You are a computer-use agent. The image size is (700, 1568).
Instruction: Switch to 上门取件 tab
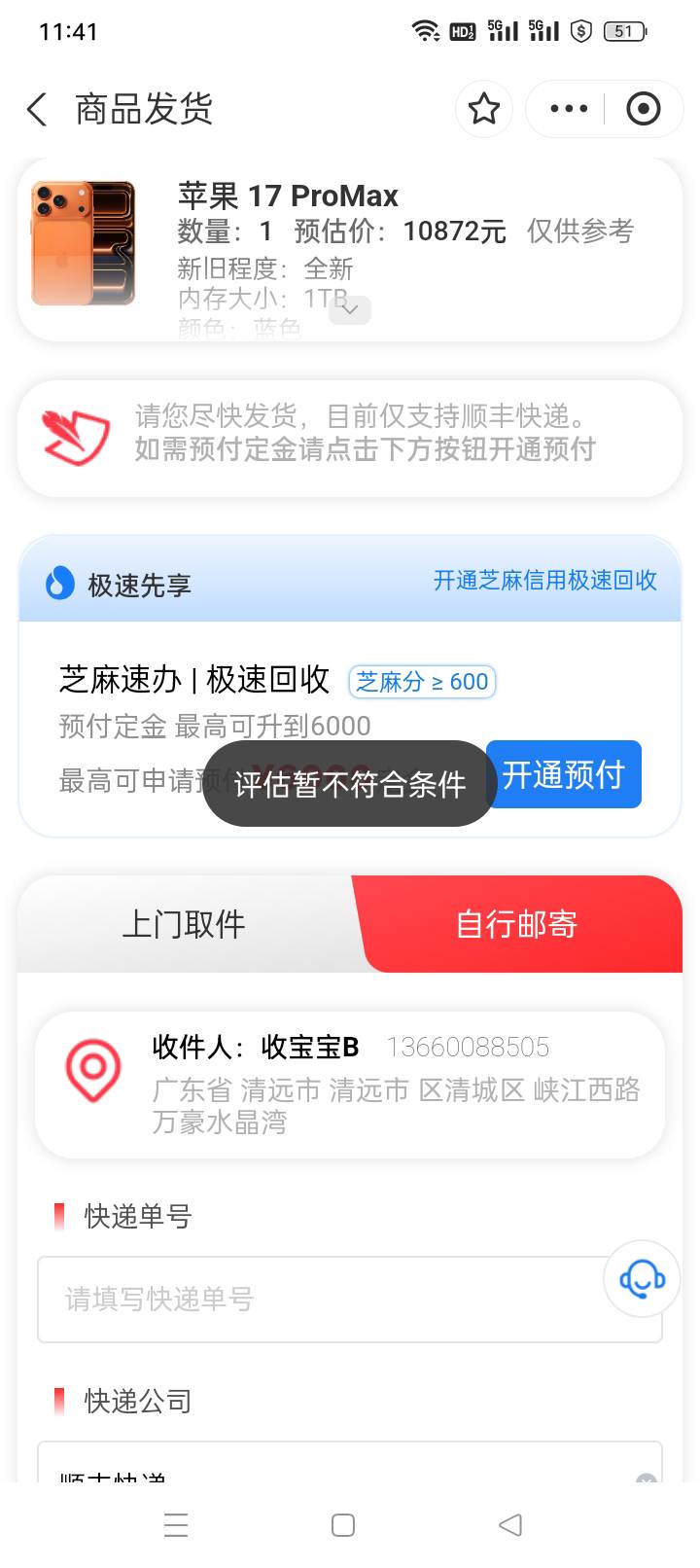pyautogui.click(x=185, y=924)
